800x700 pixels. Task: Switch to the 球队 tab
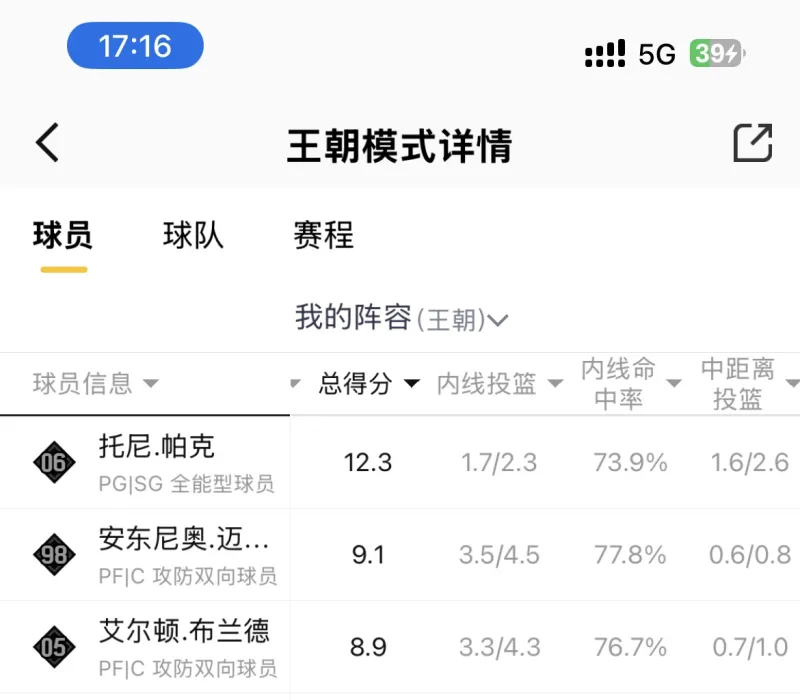click(193, 236)
